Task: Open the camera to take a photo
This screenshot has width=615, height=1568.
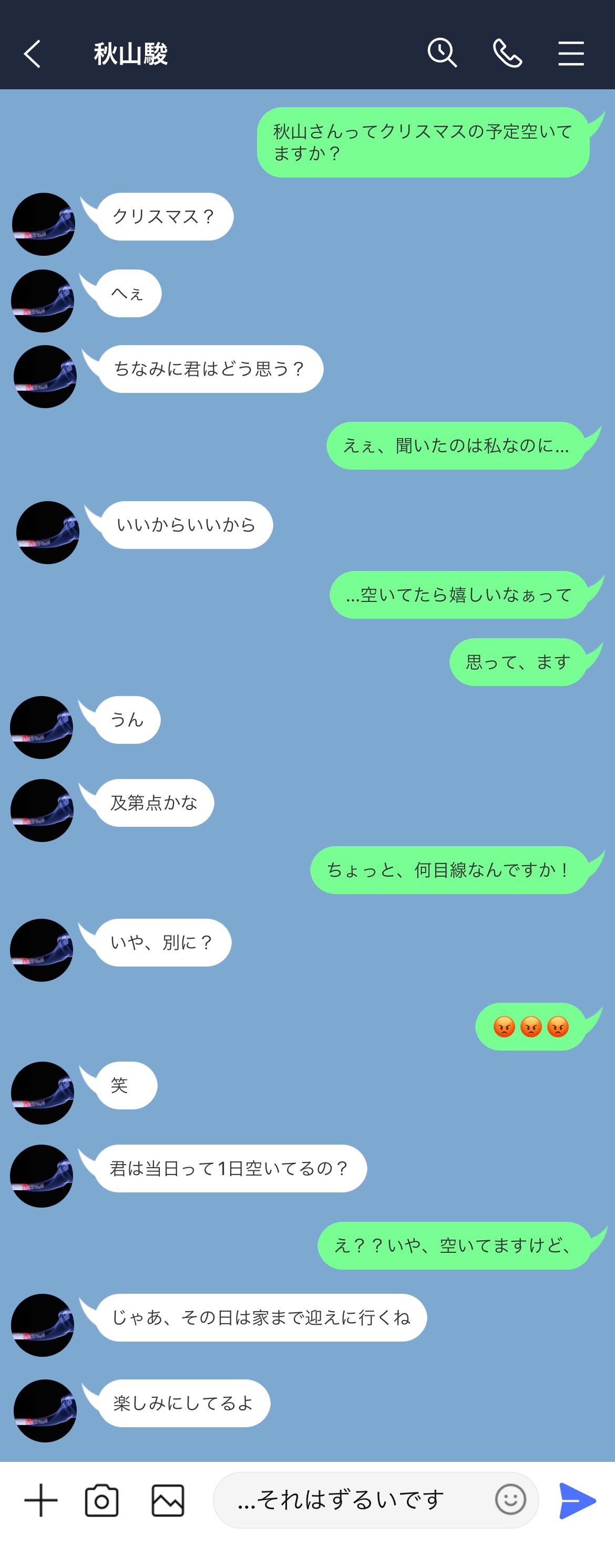Action: click(x=101, y=1500)
